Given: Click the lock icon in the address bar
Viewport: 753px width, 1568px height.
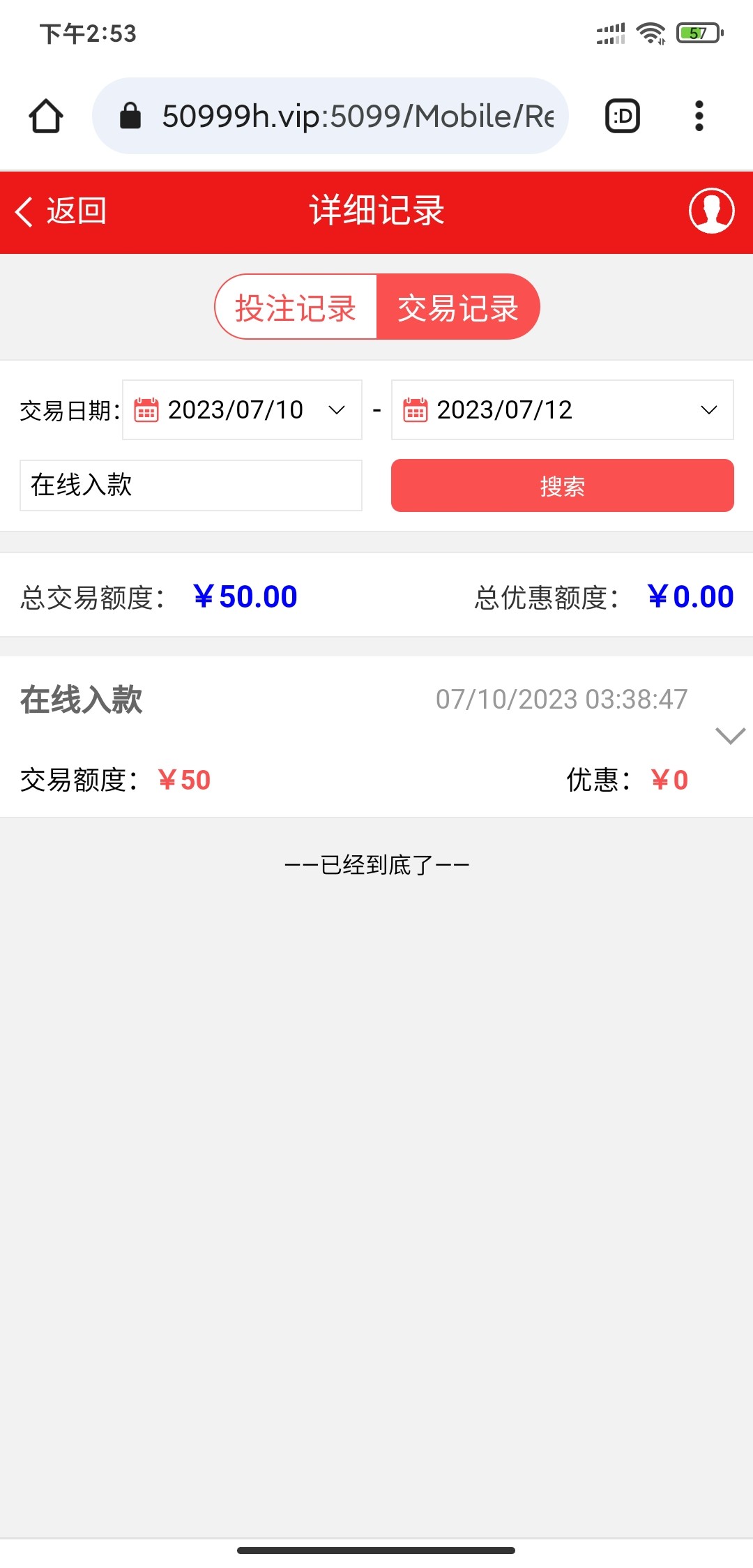Looking at the screenshot, I should click(131, 115).
